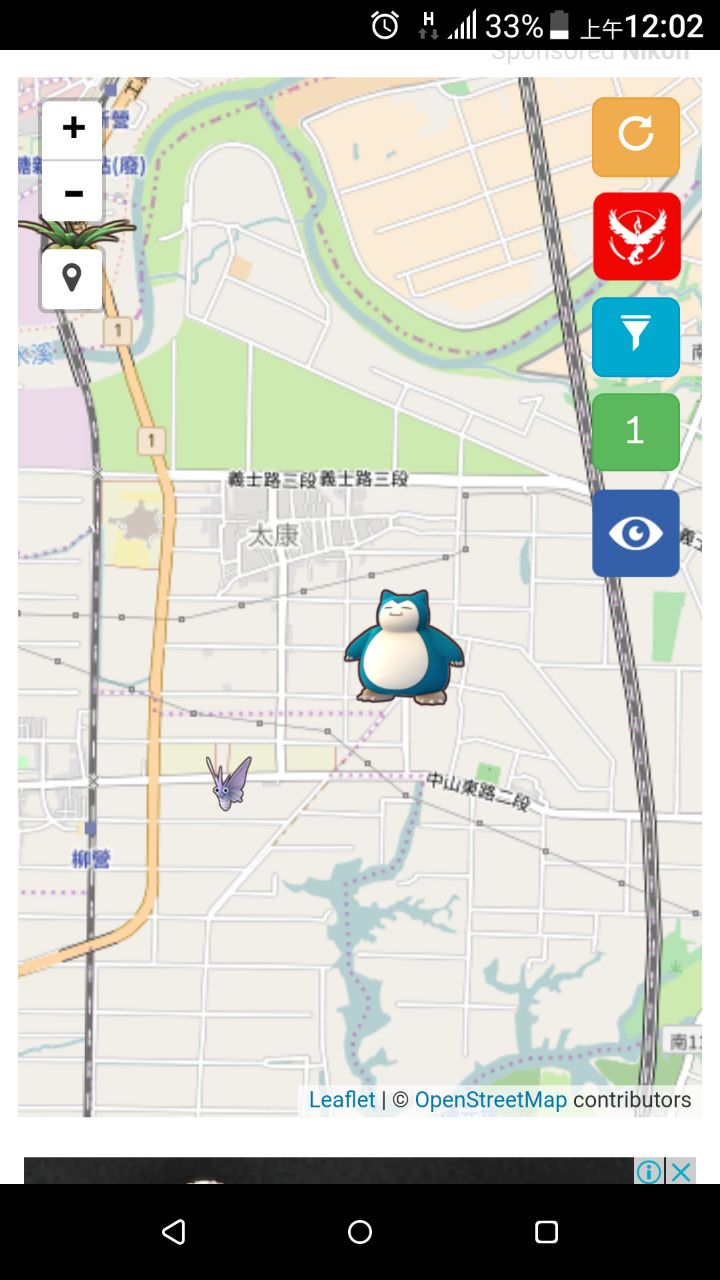
Task: Zoom out of the map
Action: [72, 192]
